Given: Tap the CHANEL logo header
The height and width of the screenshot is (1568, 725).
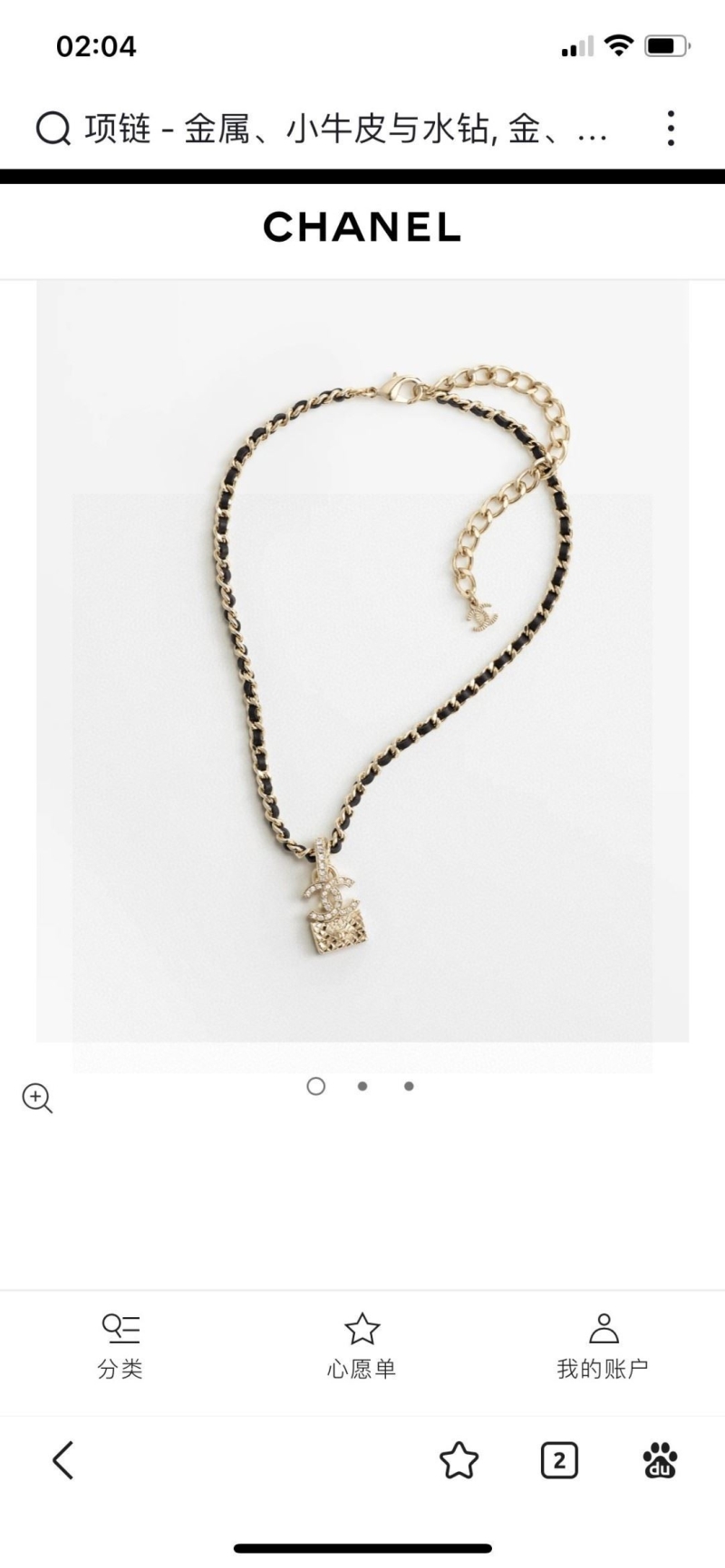Looking at the screenshot, I should click(x=362, y=229).
